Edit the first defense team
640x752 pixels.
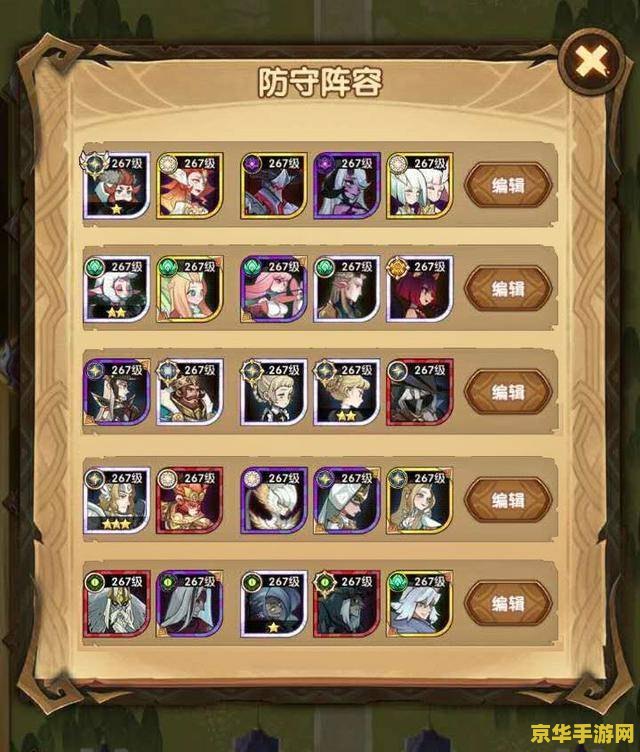508,185
